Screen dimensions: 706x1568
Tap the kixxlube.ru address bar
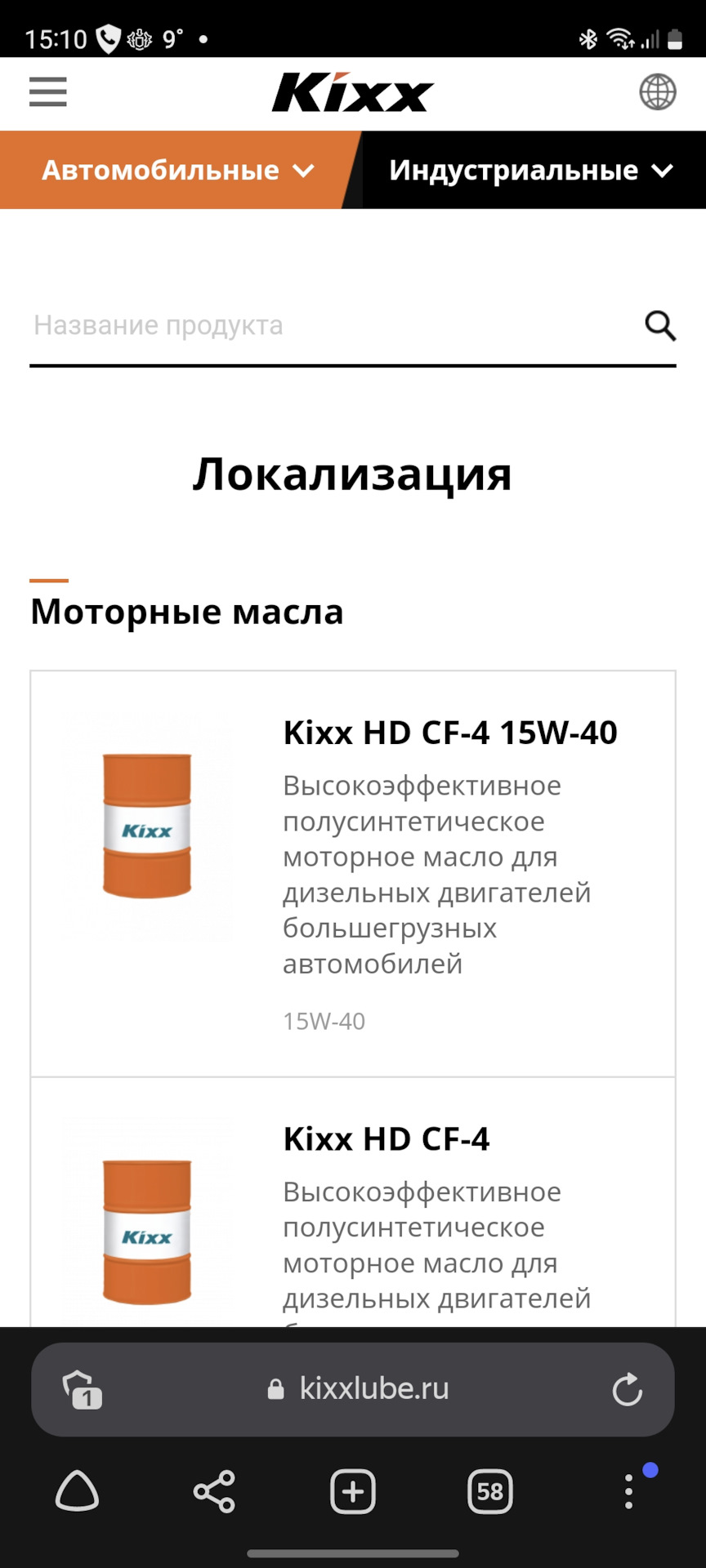coord(360,1388)
